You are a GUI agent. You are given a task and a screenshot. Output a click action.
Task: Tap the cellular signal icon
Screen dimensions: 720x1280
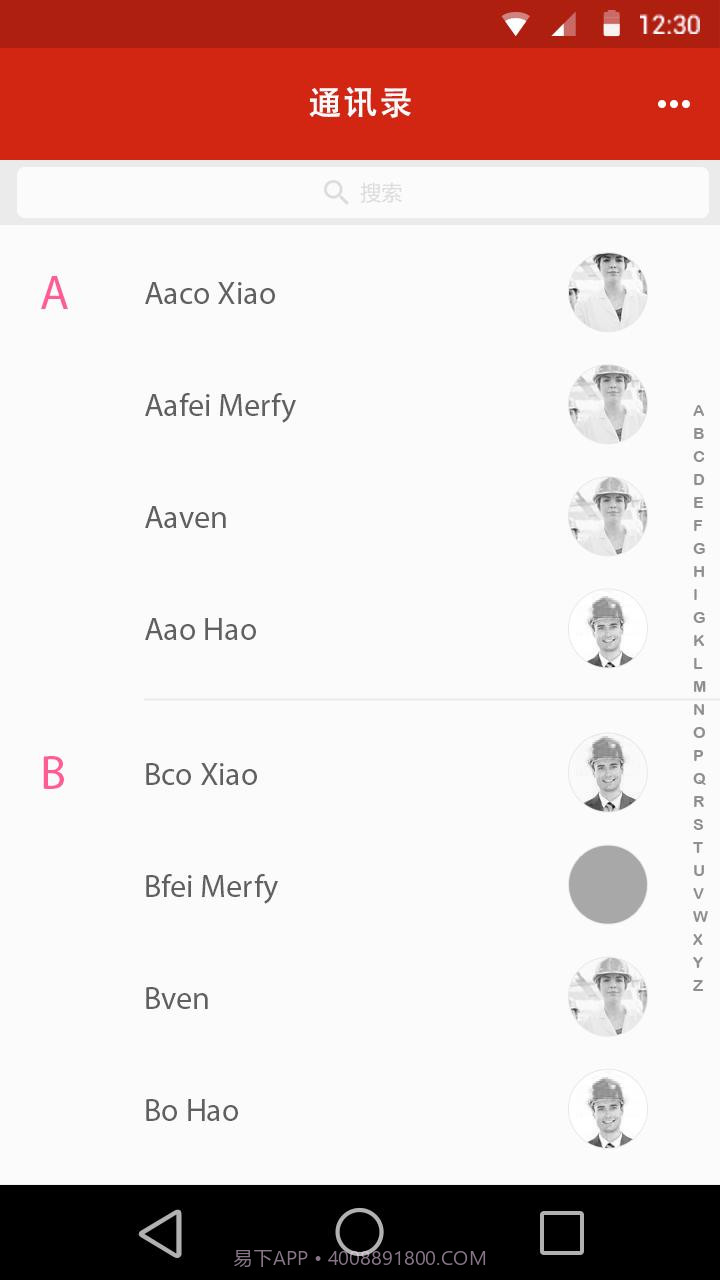pyautogui.click(x=564, y=23)
